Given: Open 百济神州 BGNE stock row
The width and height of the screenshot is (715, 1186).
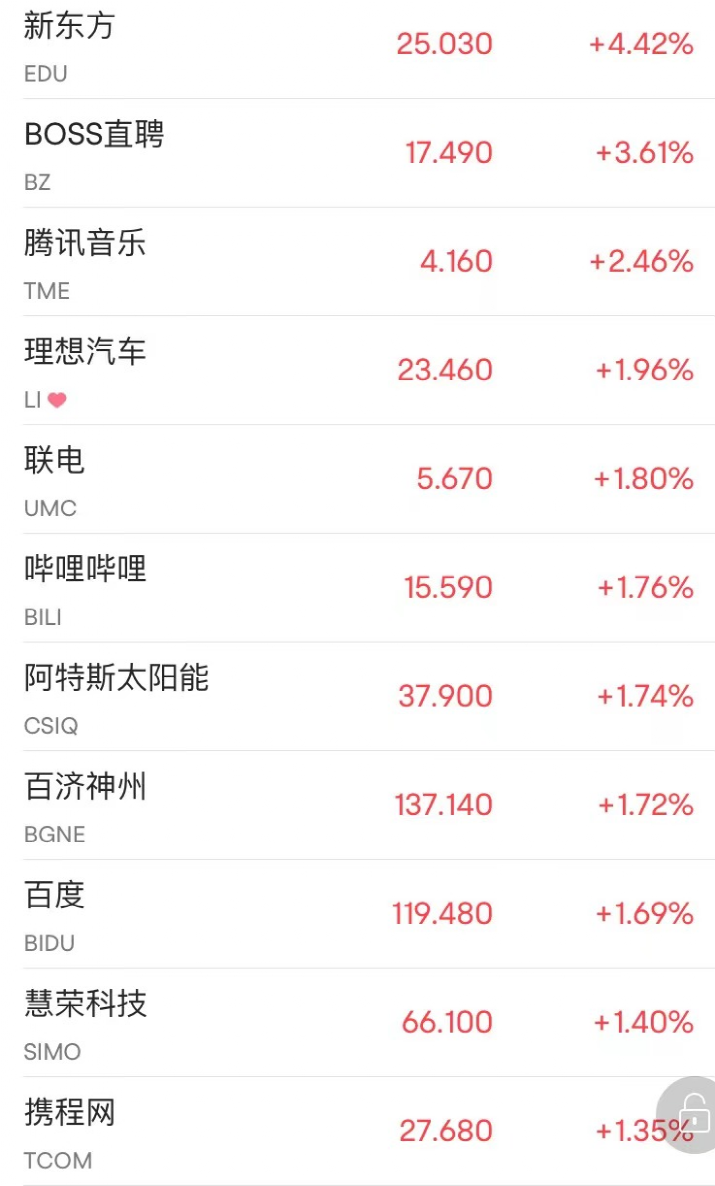Looking at the screenshot, I should click(x=357, y=806).
